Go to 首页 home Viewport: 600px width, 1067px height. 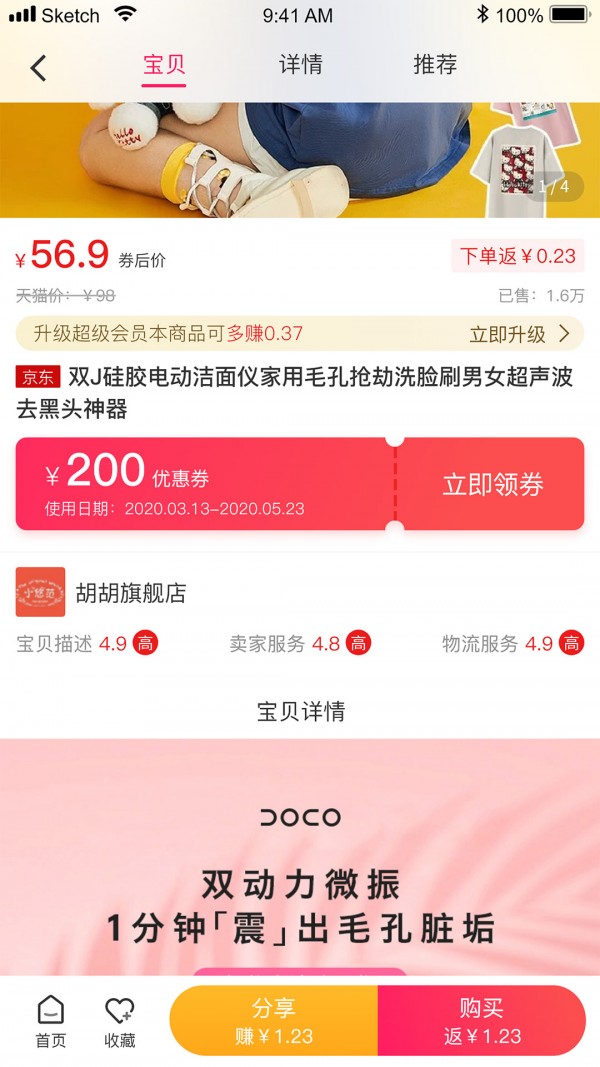[51, 1022]
